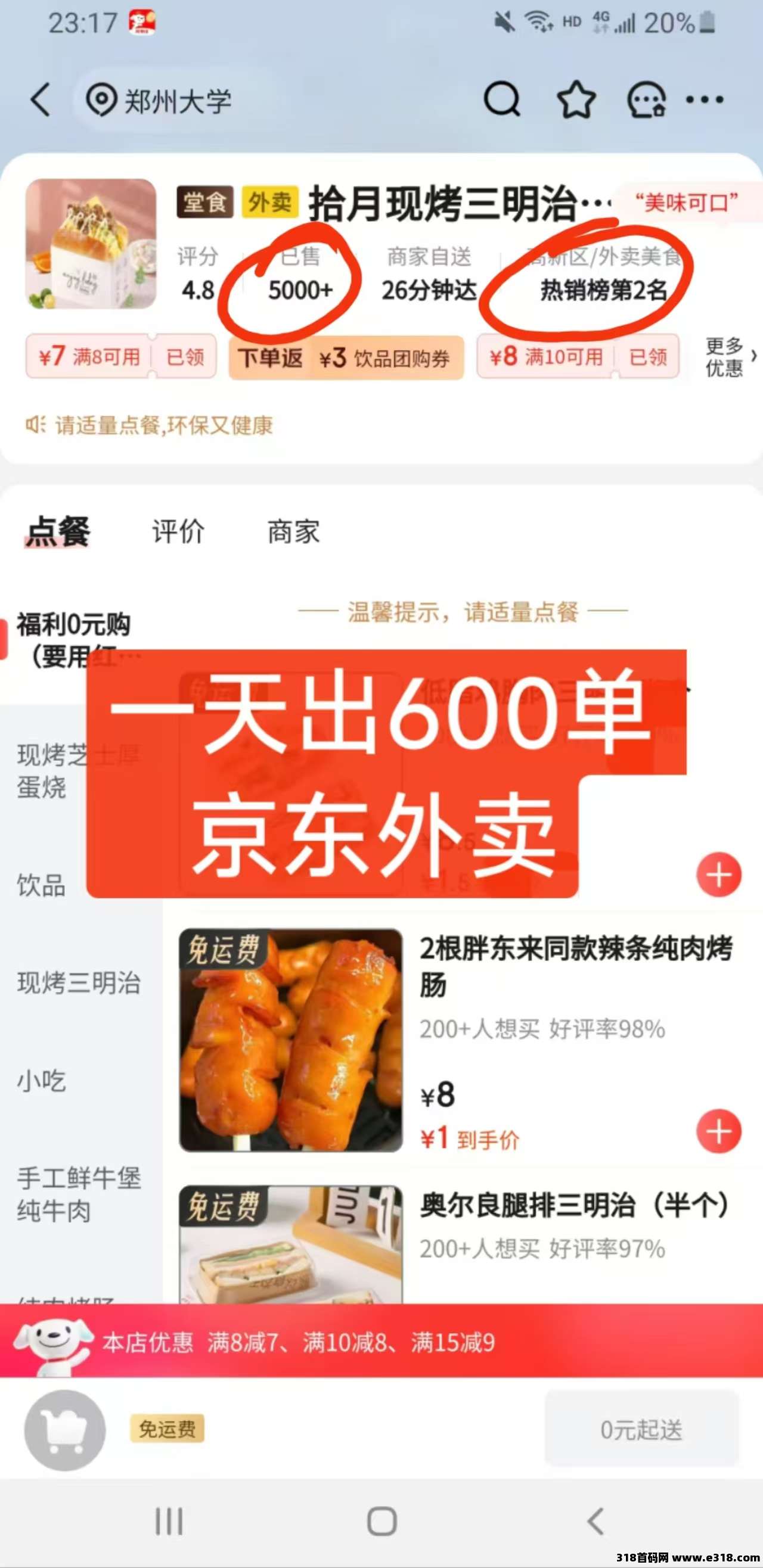Tap the ¥3 饮品团购券 offer
763x1568 pixels.
point(346,358)
